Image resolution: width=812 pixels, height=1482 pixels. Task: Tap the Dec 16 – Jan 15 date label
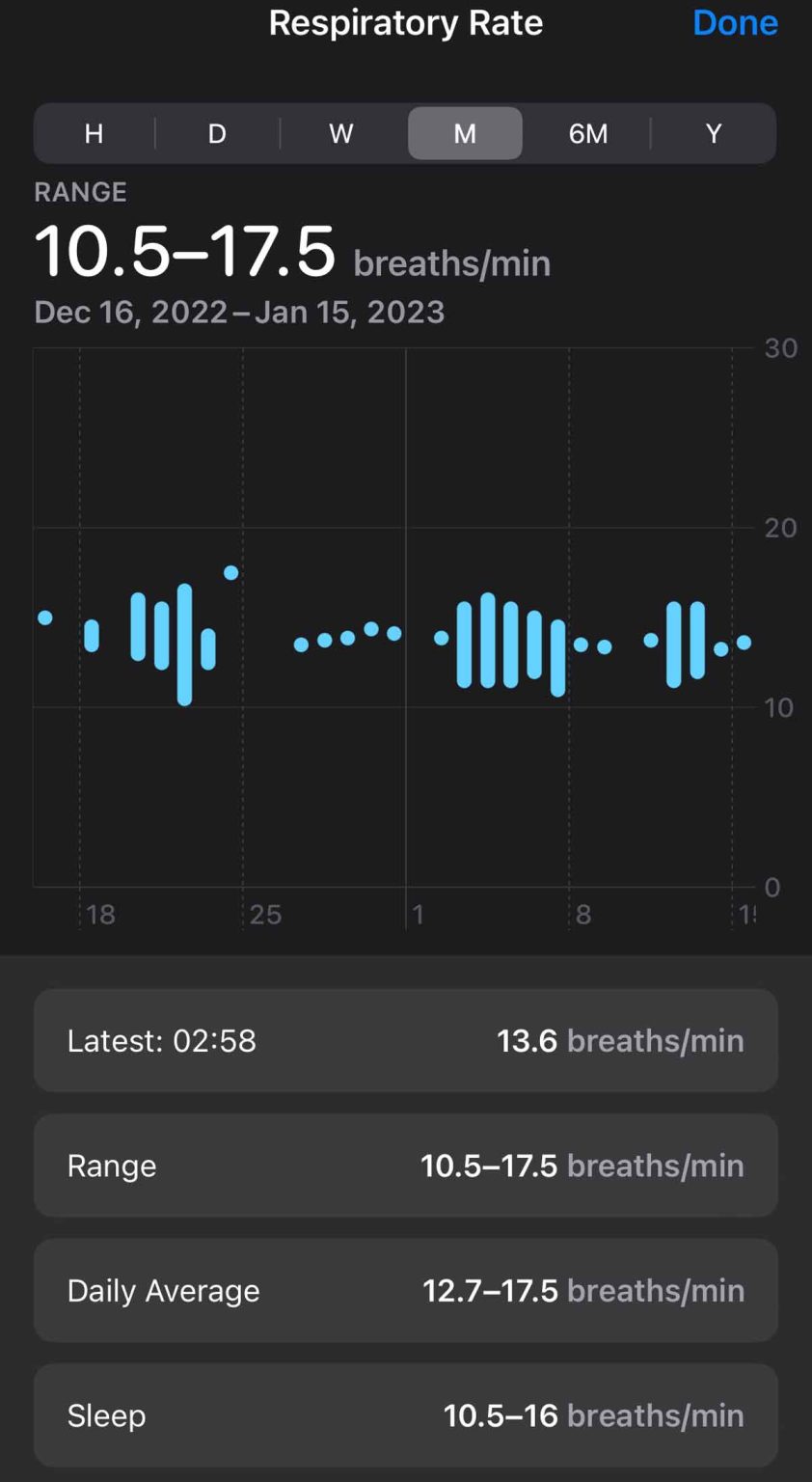[238, 311]
